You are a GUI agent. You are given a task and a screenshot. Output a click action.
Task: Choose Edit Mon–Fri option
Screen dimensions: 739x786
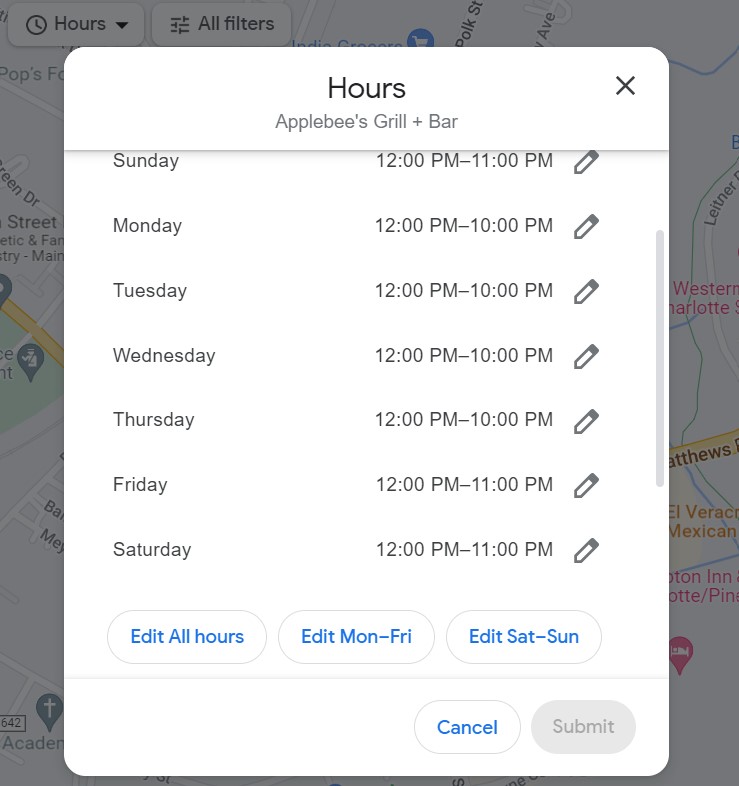(356, 637)
